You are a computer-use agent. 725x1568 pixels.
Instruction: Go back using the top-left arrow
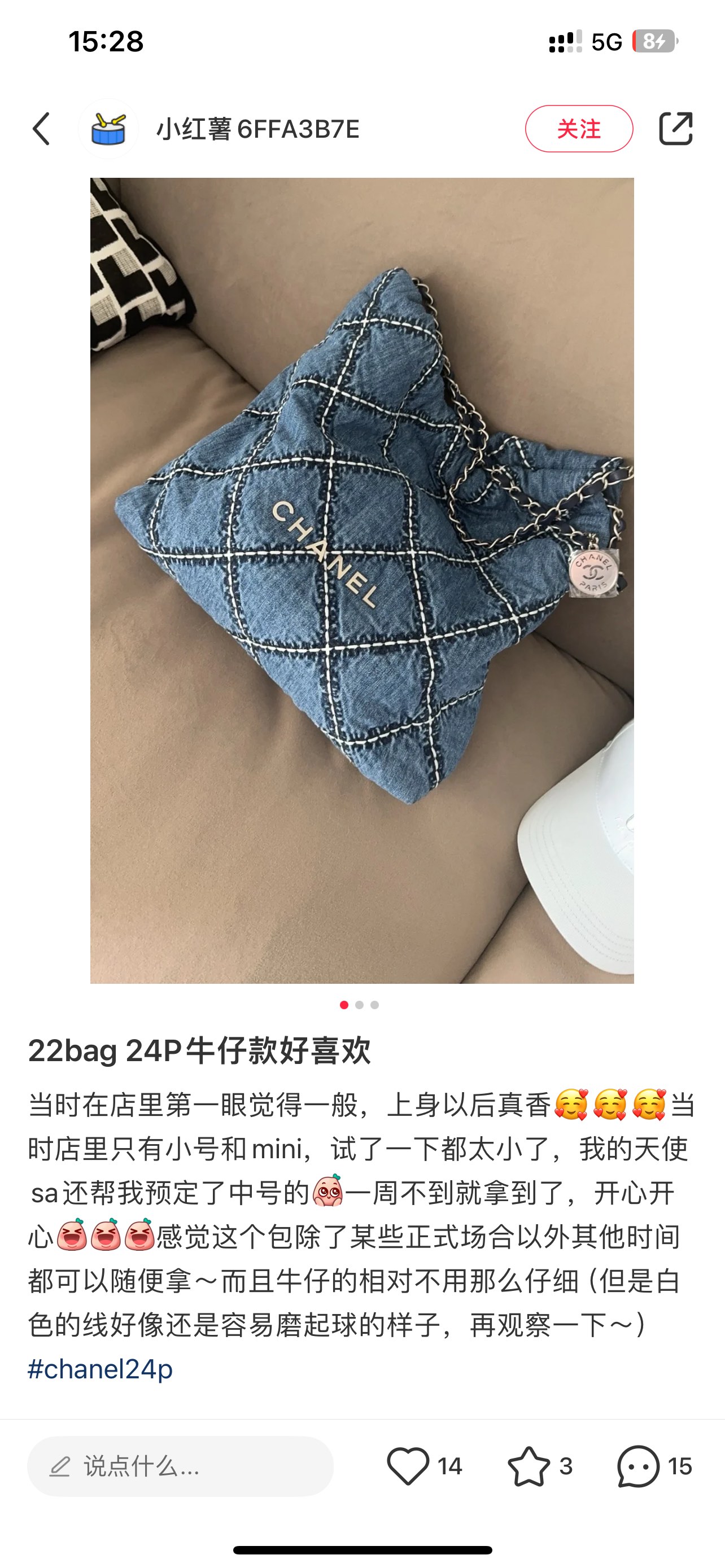click(41, 129)
